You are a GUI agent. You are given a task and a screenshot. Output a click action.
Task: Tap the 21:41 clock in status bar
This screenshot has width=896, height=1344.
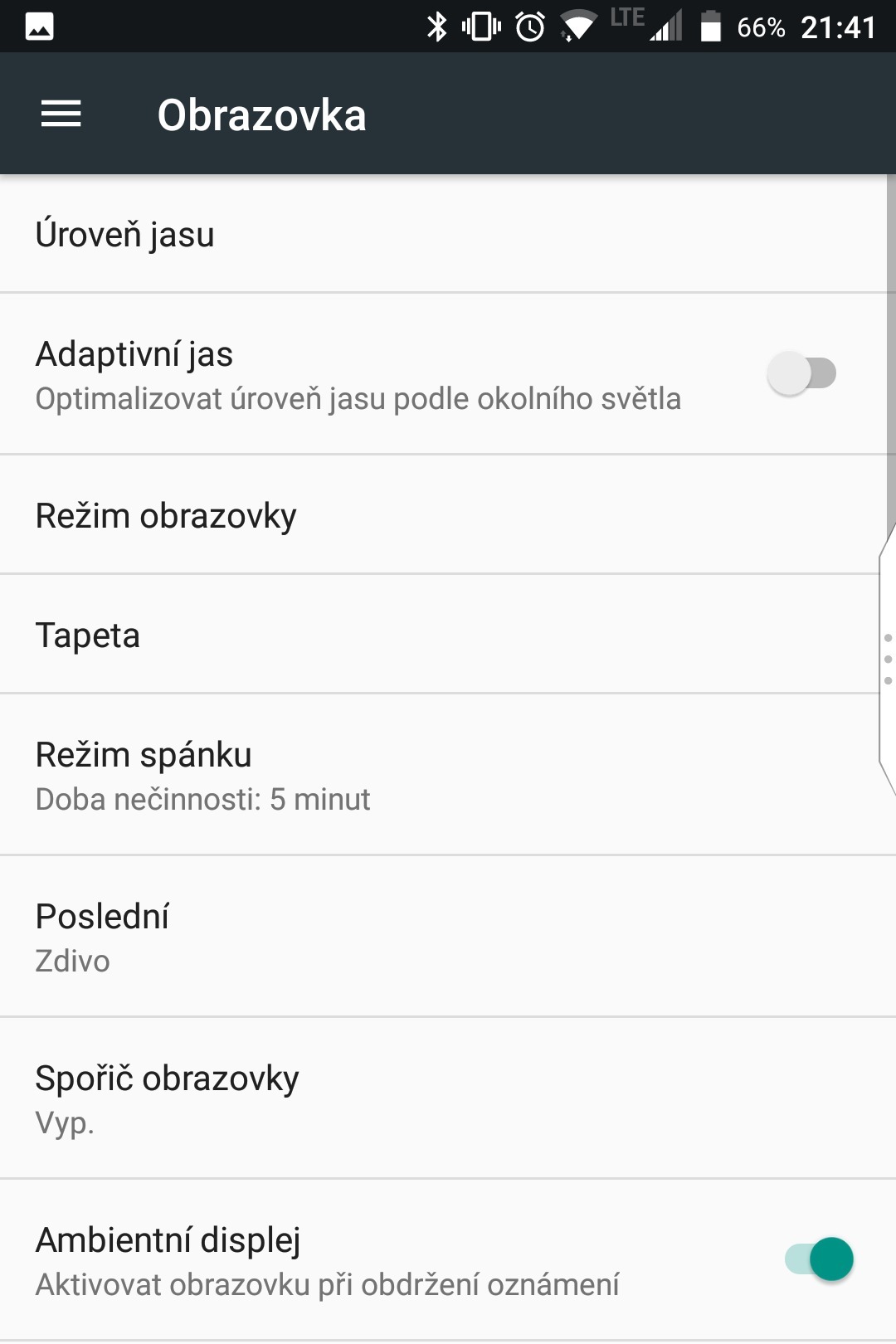(840, 26)
